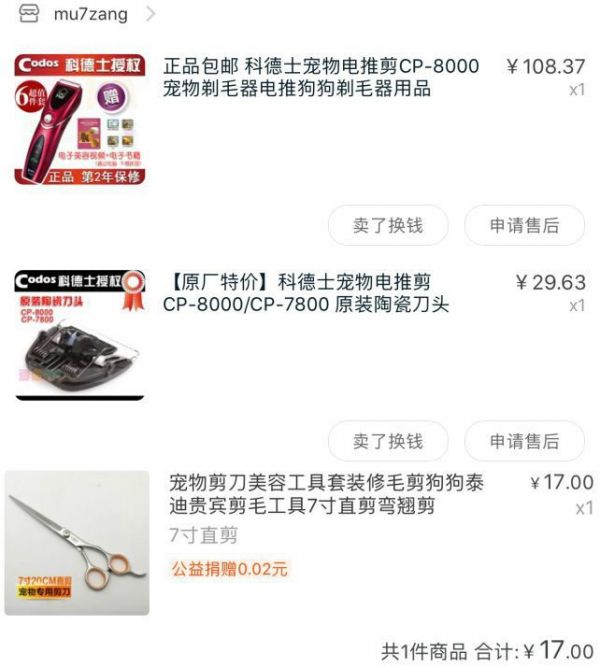Open the 原装陶瓷刀头 order item

coord(305,293)
